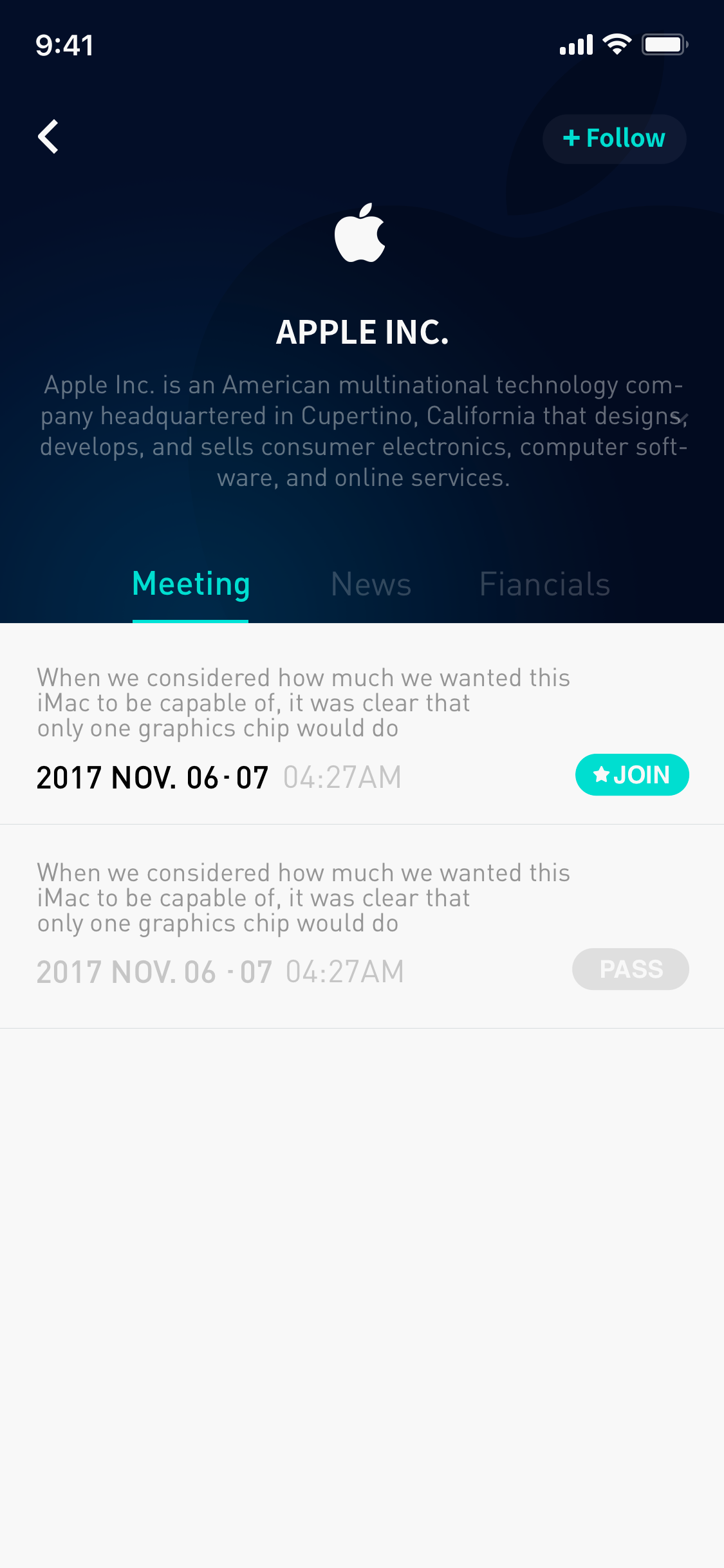This screenshot has height=1568, width=724.
Task: Select the Meeting tab
Action: tap(190, 584)
